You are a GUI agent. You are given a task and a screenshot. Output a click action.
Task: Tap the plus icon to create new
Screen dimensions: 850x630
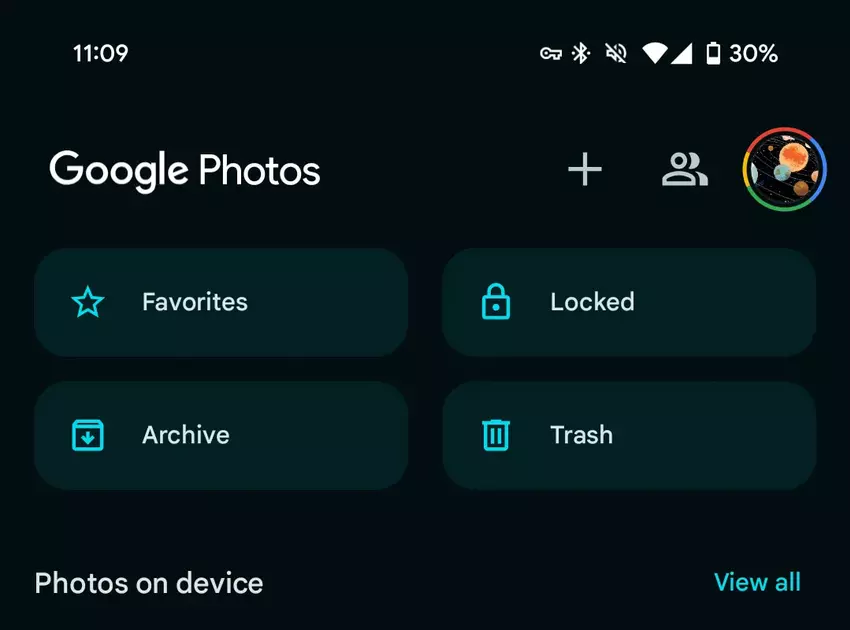tap(585, 170)
